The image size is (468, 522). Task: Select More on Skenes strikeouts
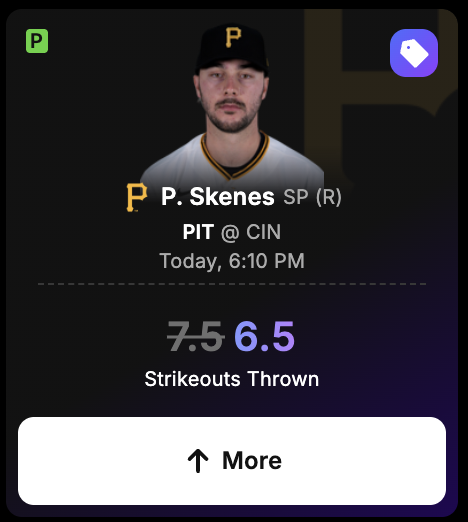tap(232, 461)
